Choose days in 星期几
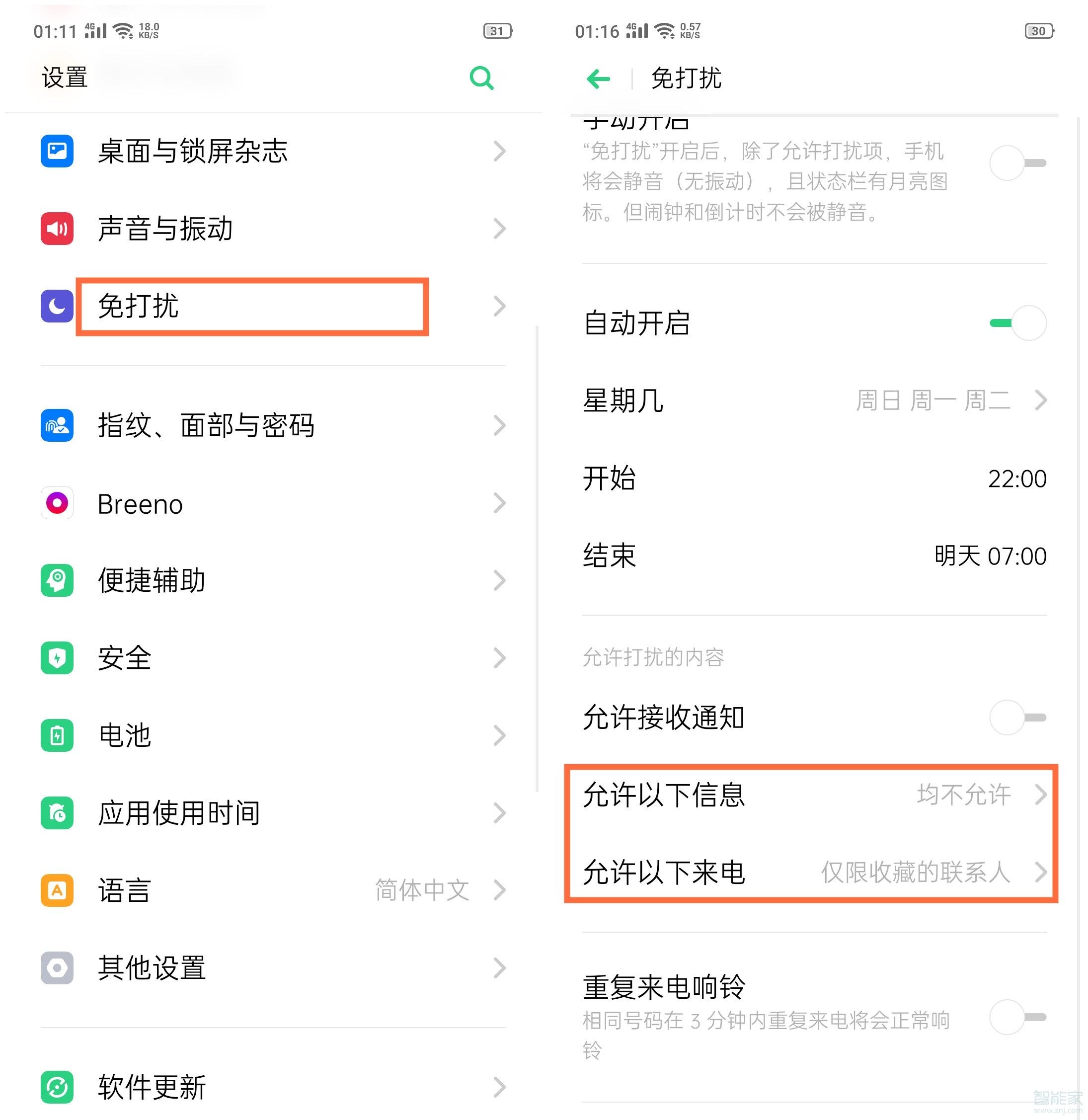This screenshot has height=1120, width=1088. tap(814, 400)
